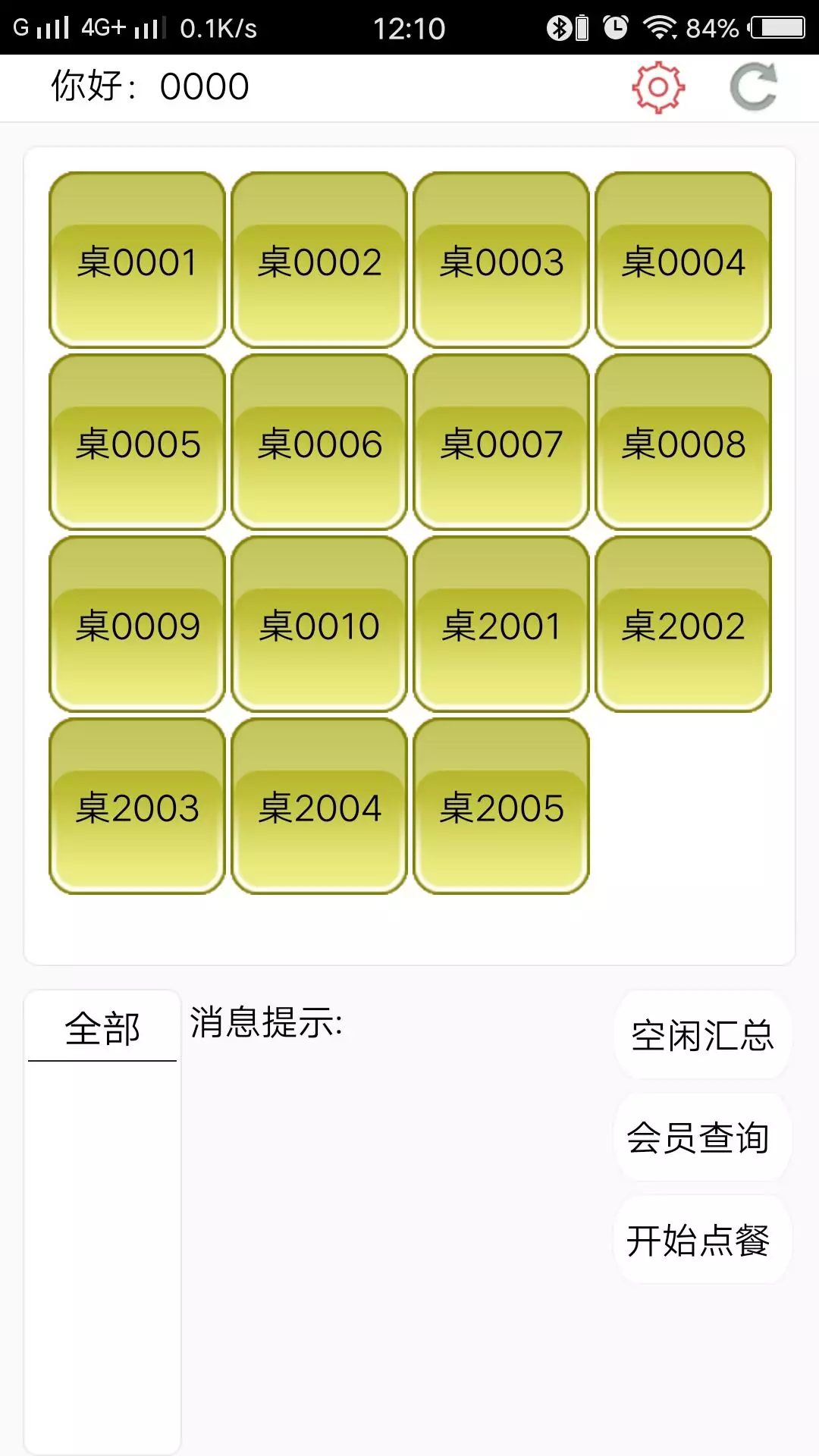Tap 开始点餐 to start ordering

click(x=702, y=1240)
